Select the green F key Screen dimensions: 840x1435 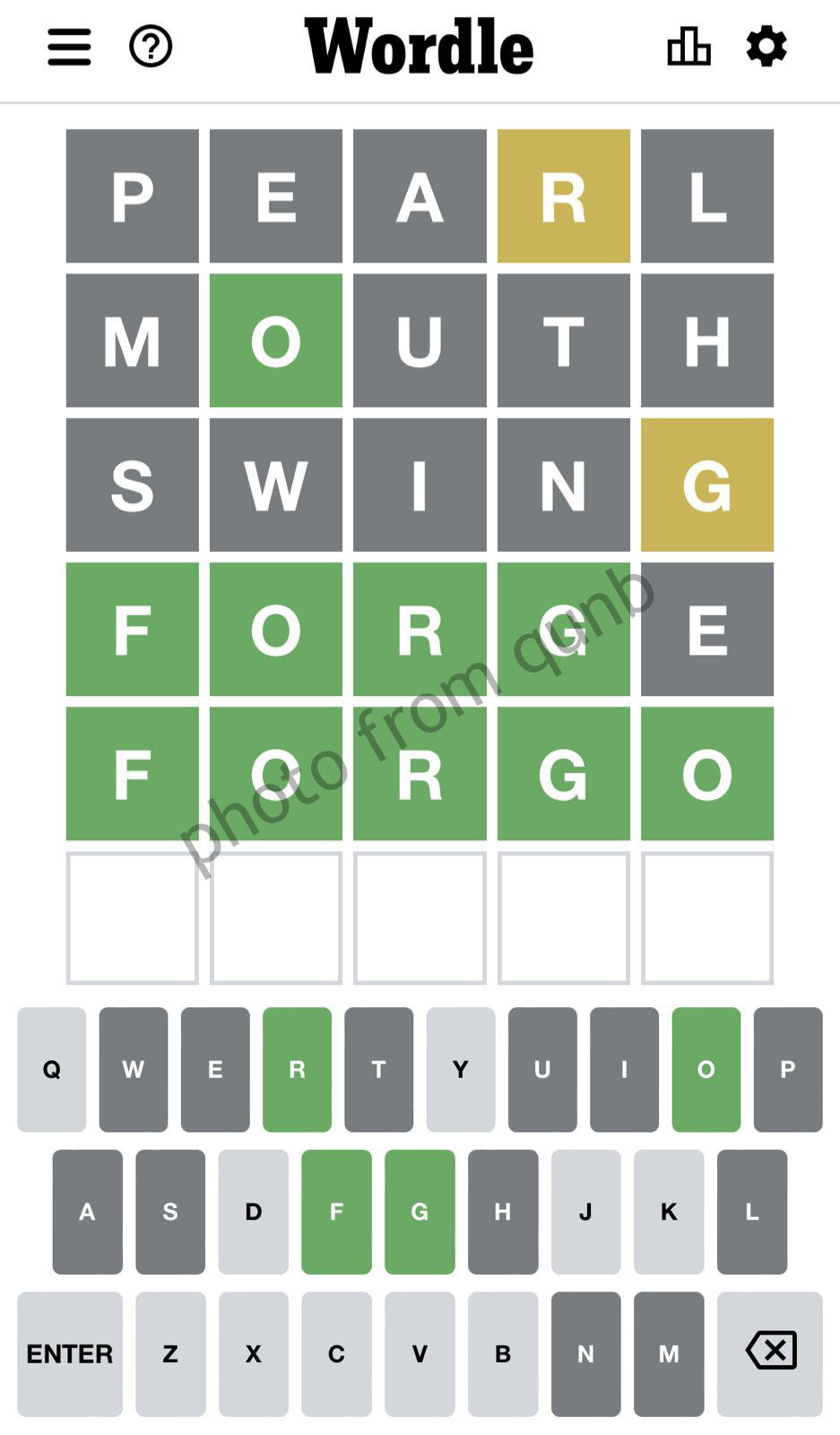tap(336, 1212)
